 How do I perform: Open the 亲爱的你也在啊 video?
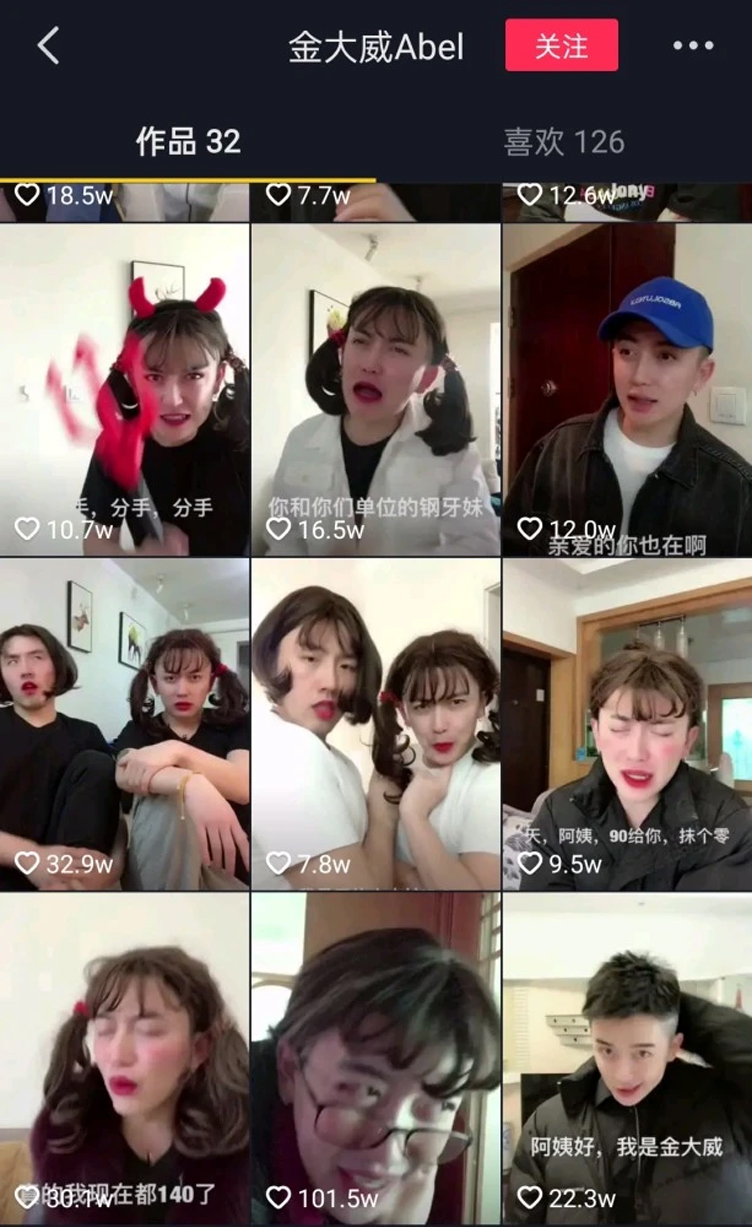[x=627, y=390]
